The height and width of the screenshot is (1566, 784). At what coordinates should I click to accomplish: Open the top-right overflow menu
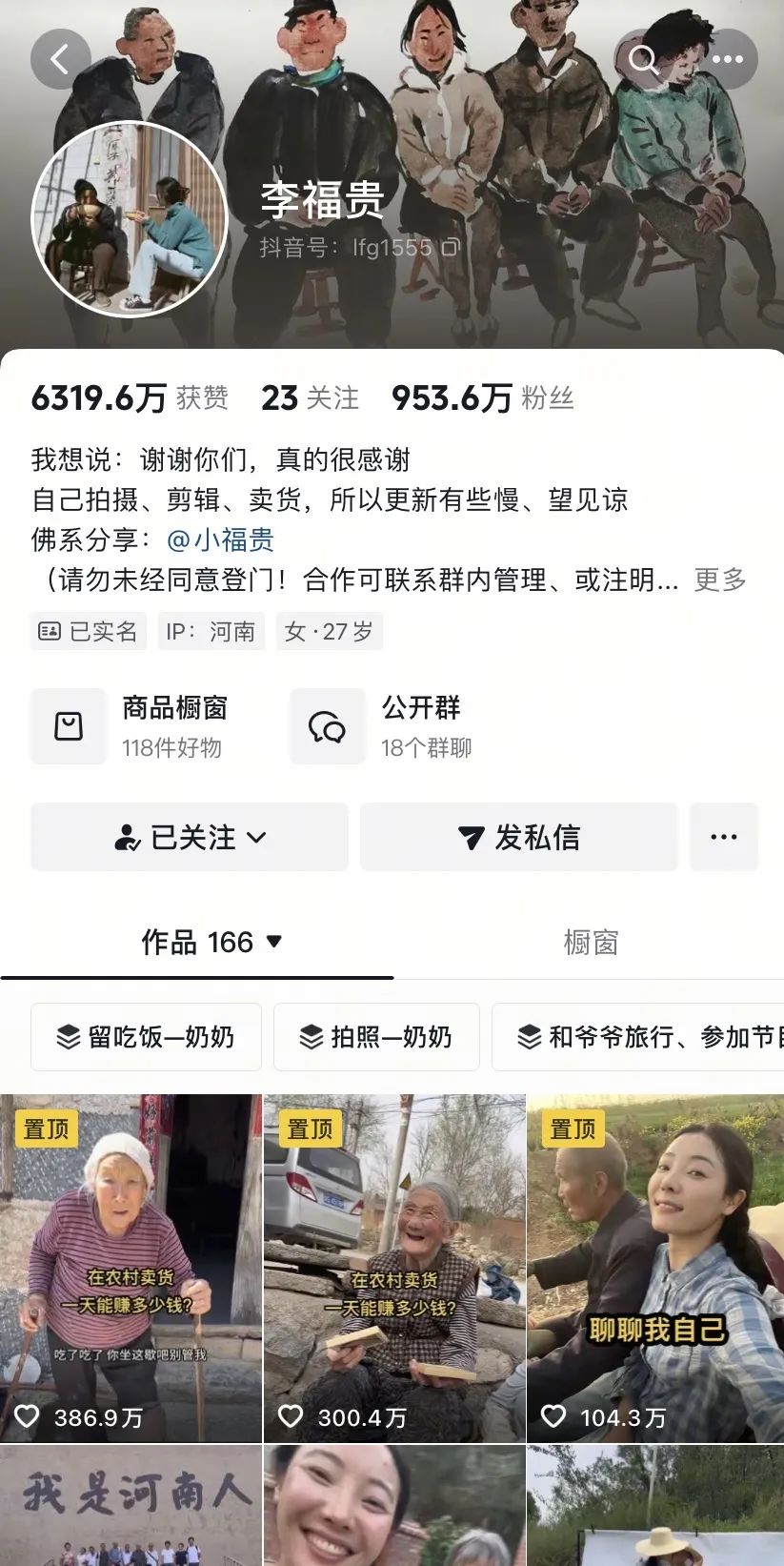point(728,59)
